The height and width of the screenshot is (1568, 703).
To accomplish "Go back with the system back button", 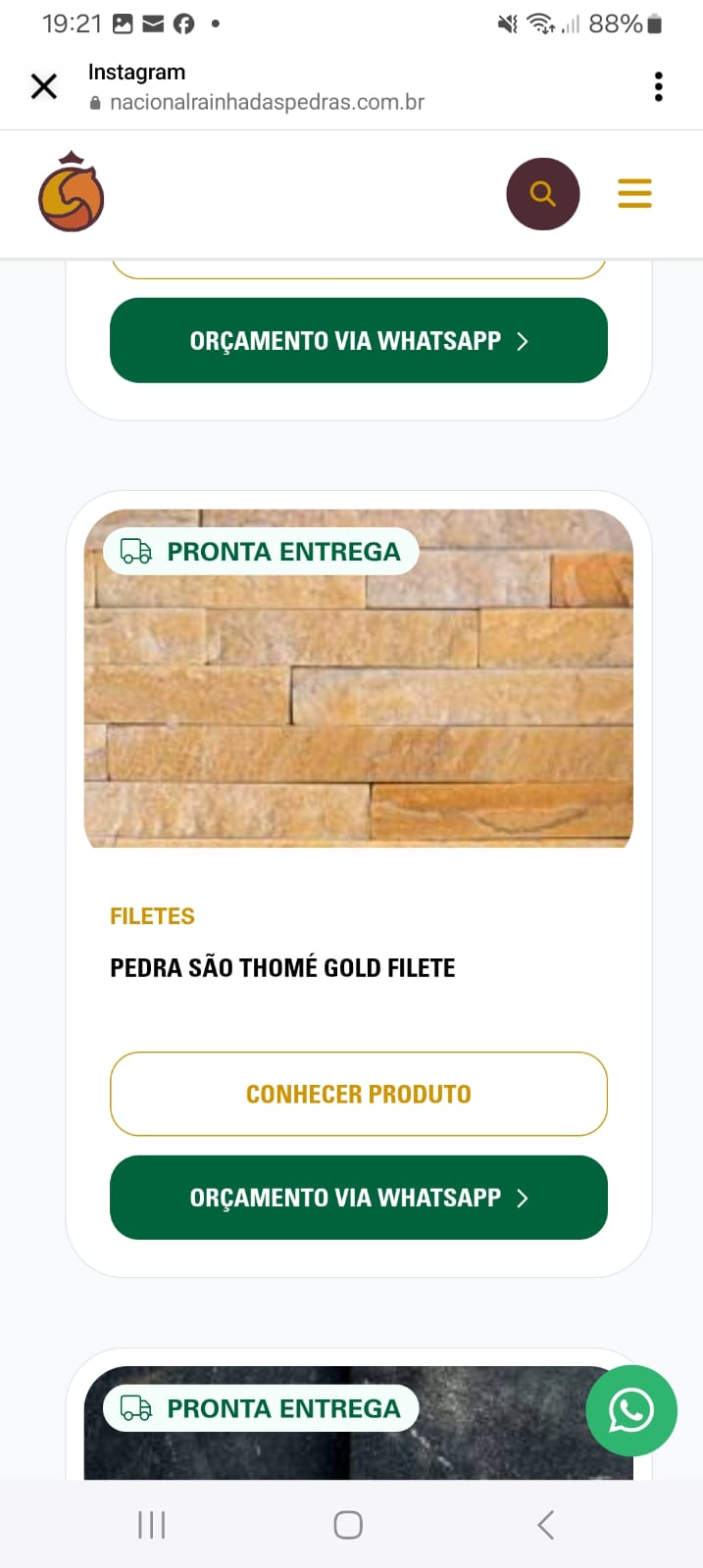I will point(546,1525).
